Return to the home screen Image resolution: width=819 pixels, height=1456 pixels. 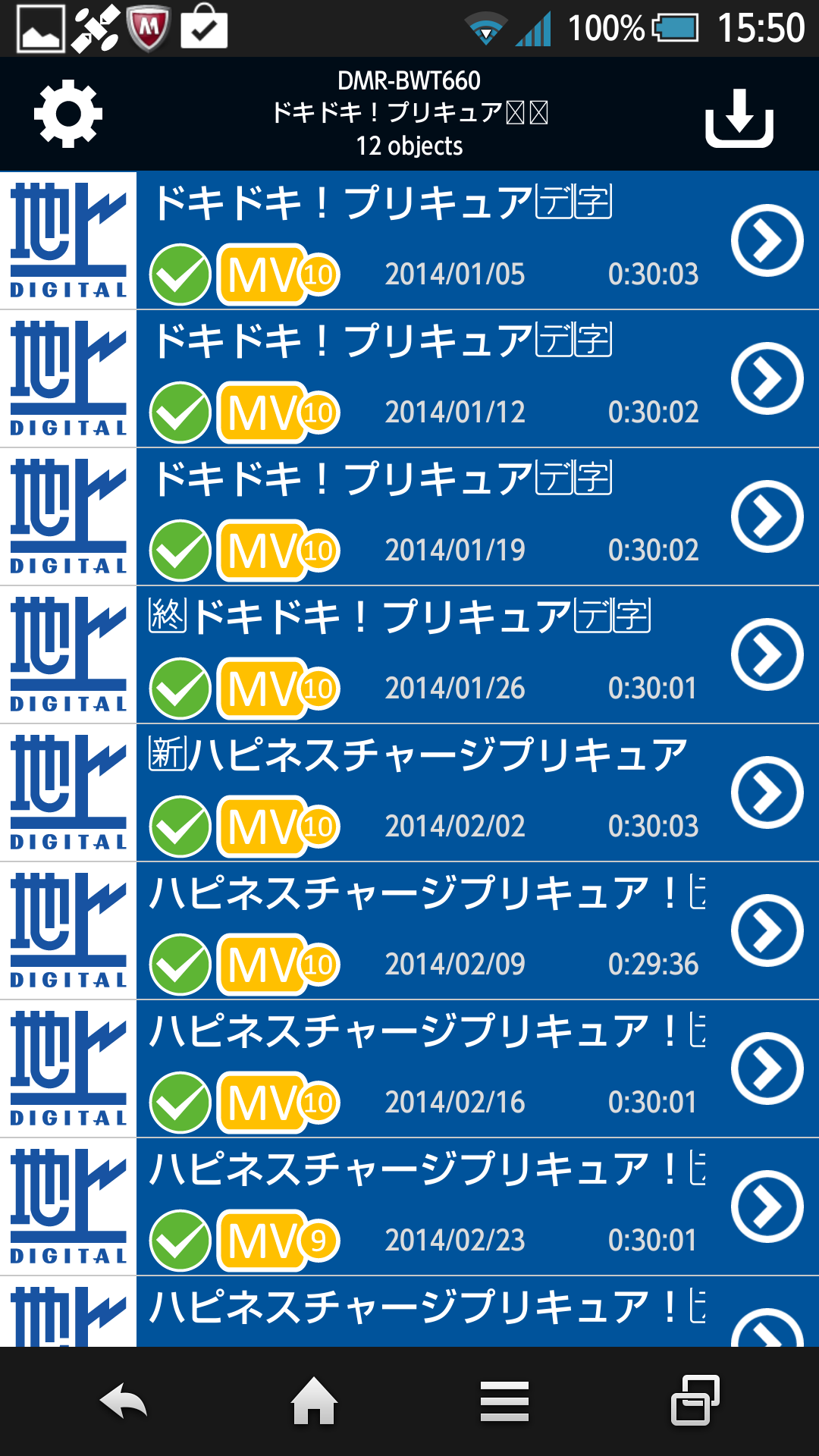pyautogui.click(x=314, y=1401)
